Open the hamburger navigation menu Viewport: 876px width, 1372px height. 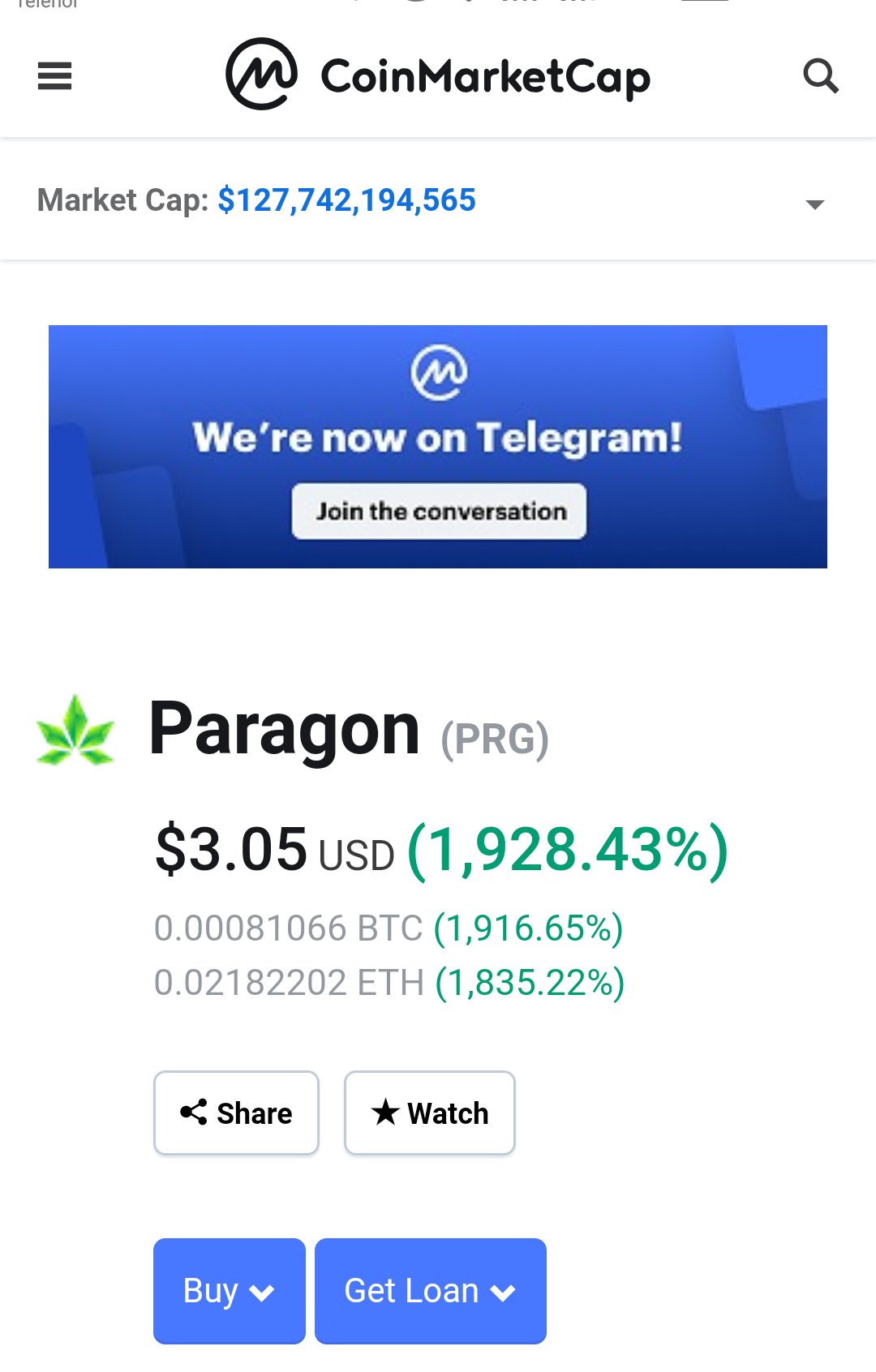tap(54, 76)
